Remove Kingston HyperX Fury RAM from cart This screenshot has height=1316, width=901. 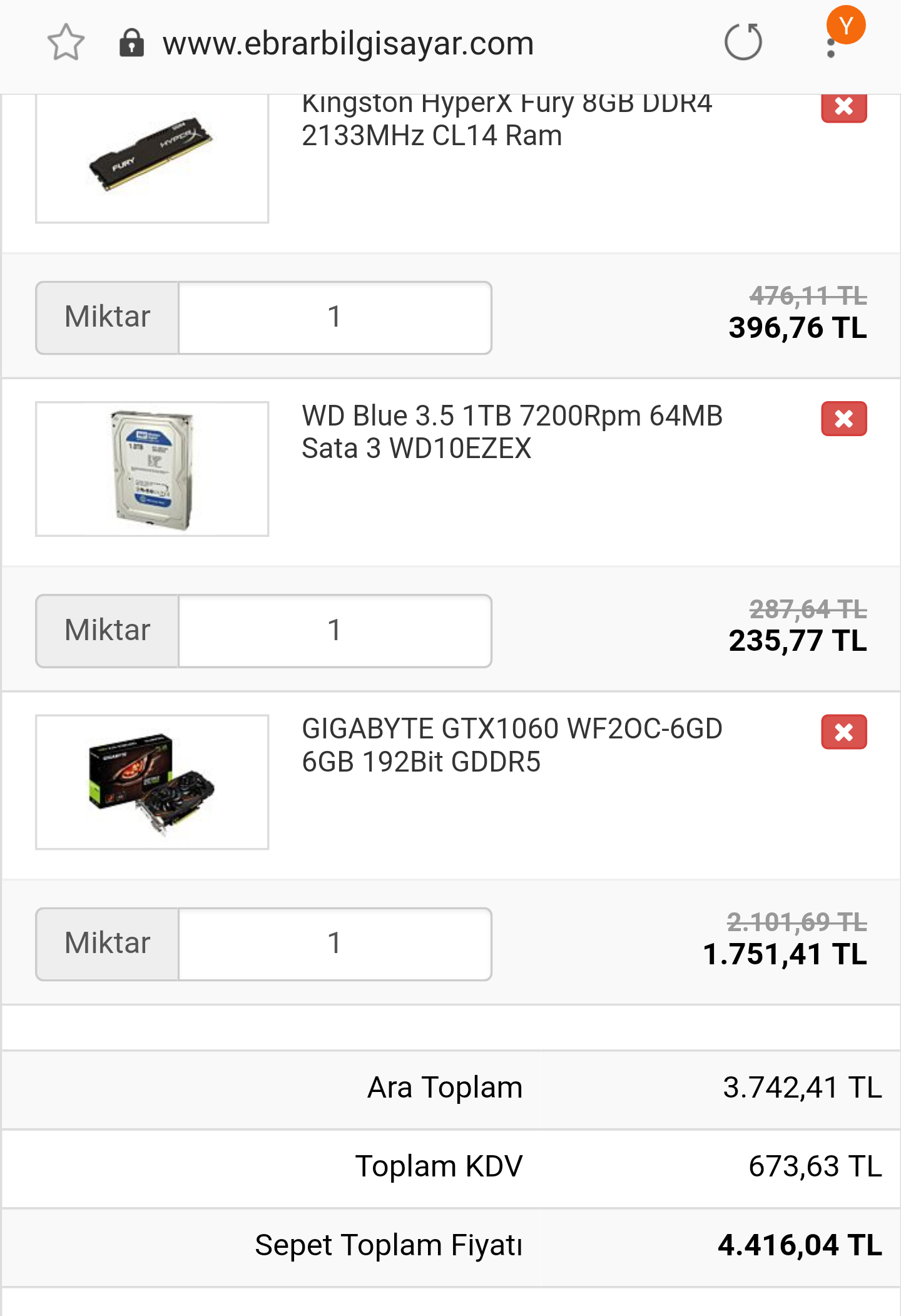[x=843, y=108]
